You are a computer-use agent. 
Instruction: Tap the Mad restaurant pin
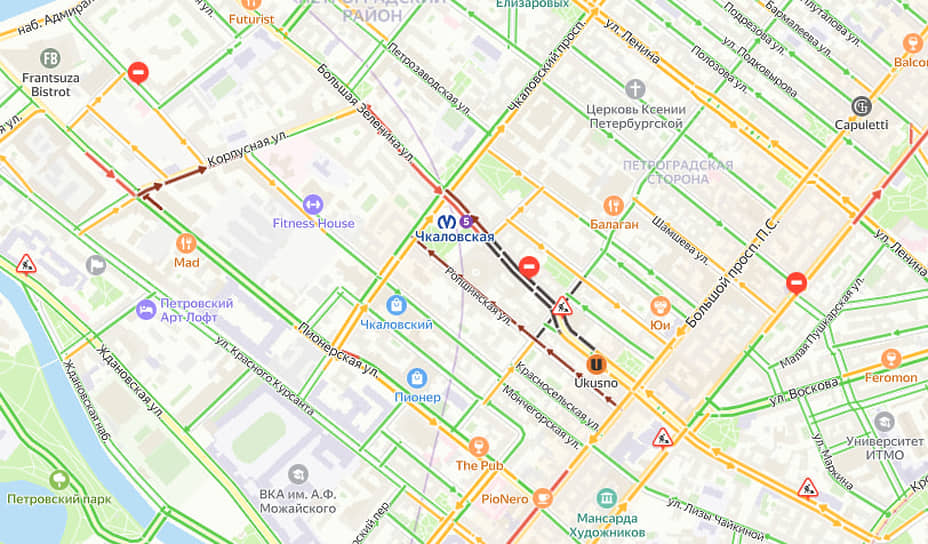[186, 243]
